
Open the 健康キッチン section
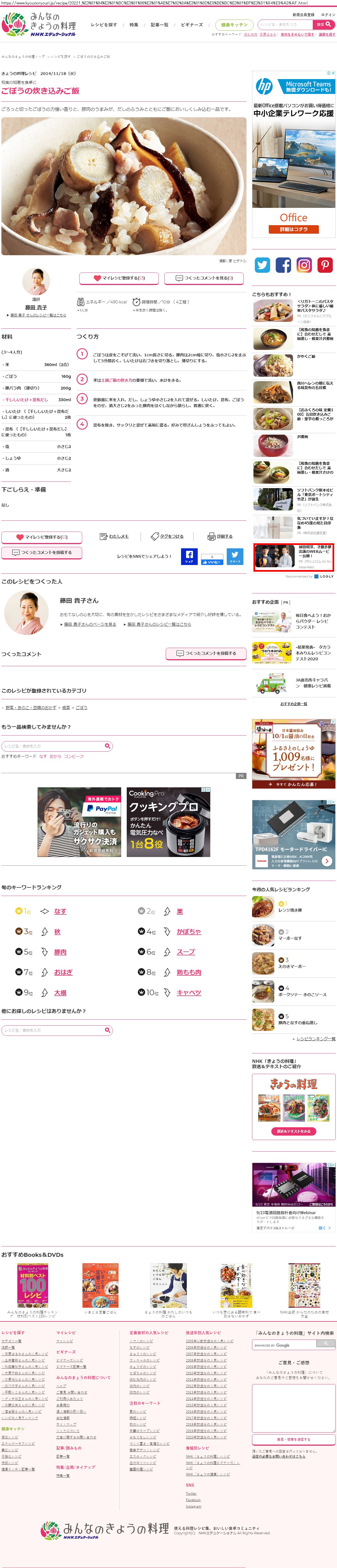tap(234, 25)
